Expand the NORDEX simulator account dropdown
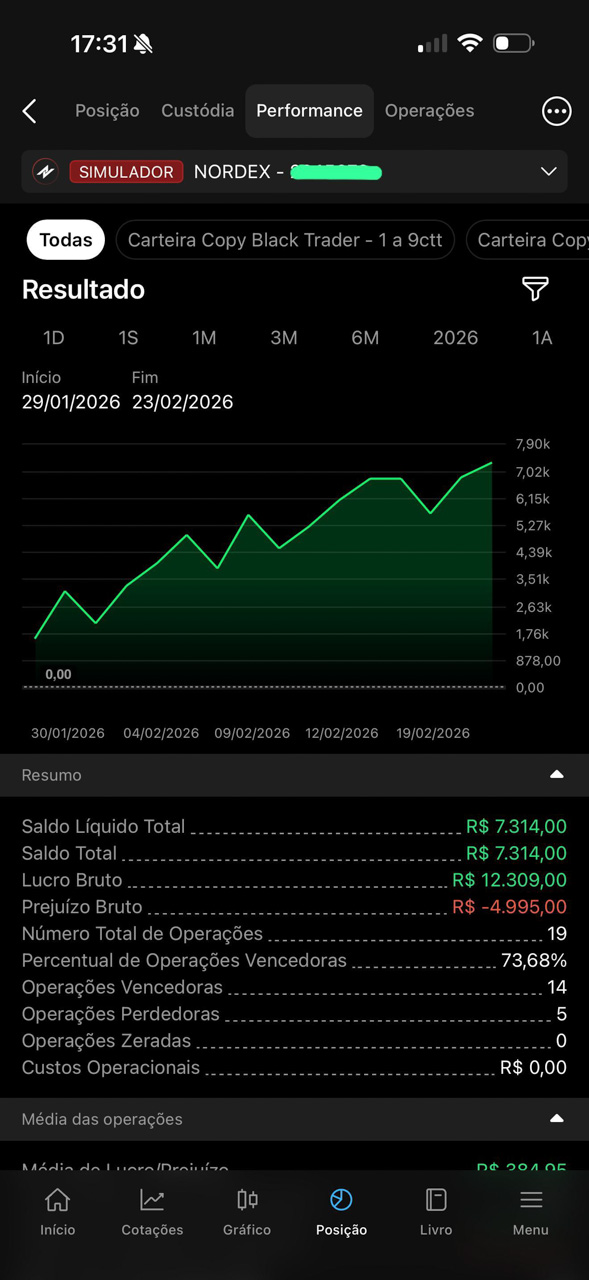This screenshot has height=1280, width=589. pos(294,171)
